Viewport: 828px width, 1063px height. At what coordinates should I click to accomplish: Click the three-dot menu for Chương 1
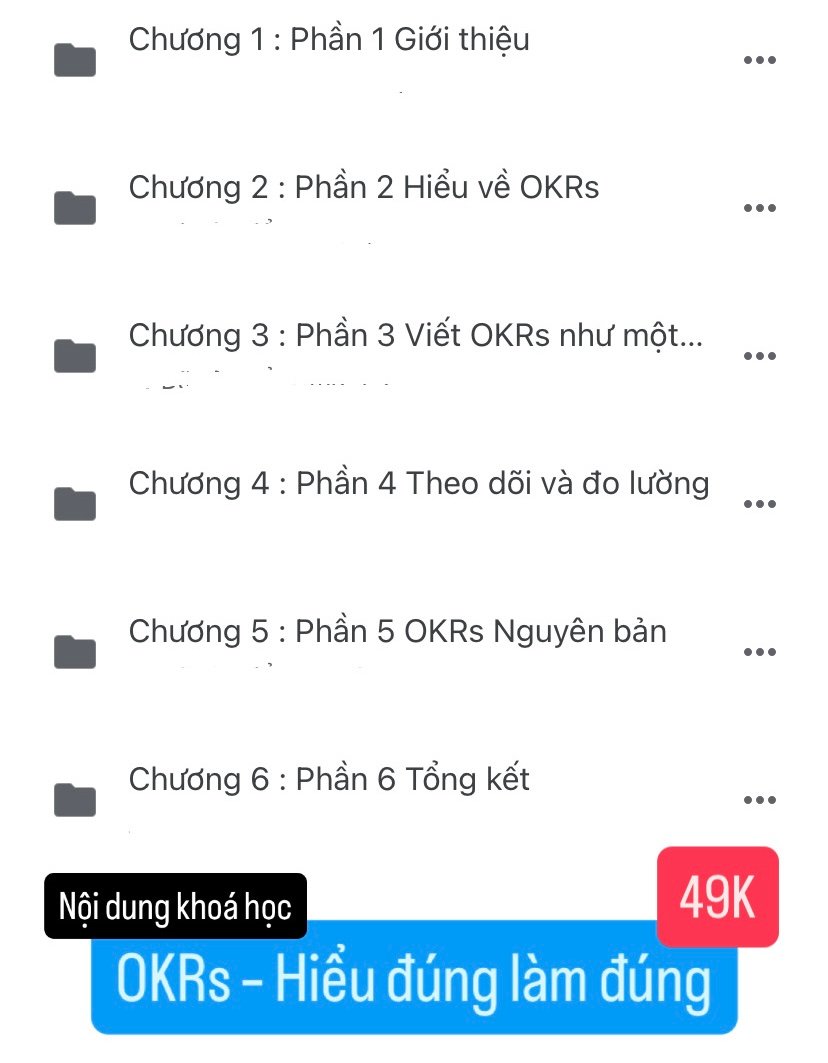click(x=761, y=62)
